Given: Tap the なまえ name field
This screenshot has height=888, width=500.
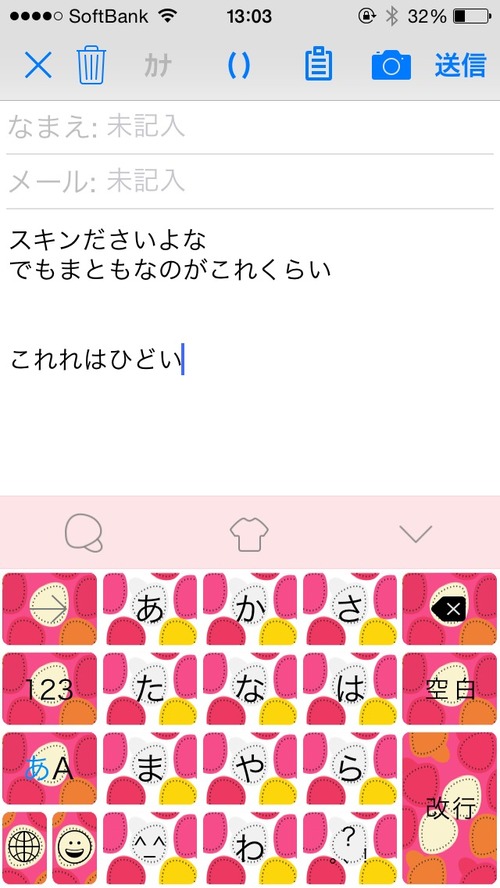Looking at the screenshot, I should (x=250, y=126).
